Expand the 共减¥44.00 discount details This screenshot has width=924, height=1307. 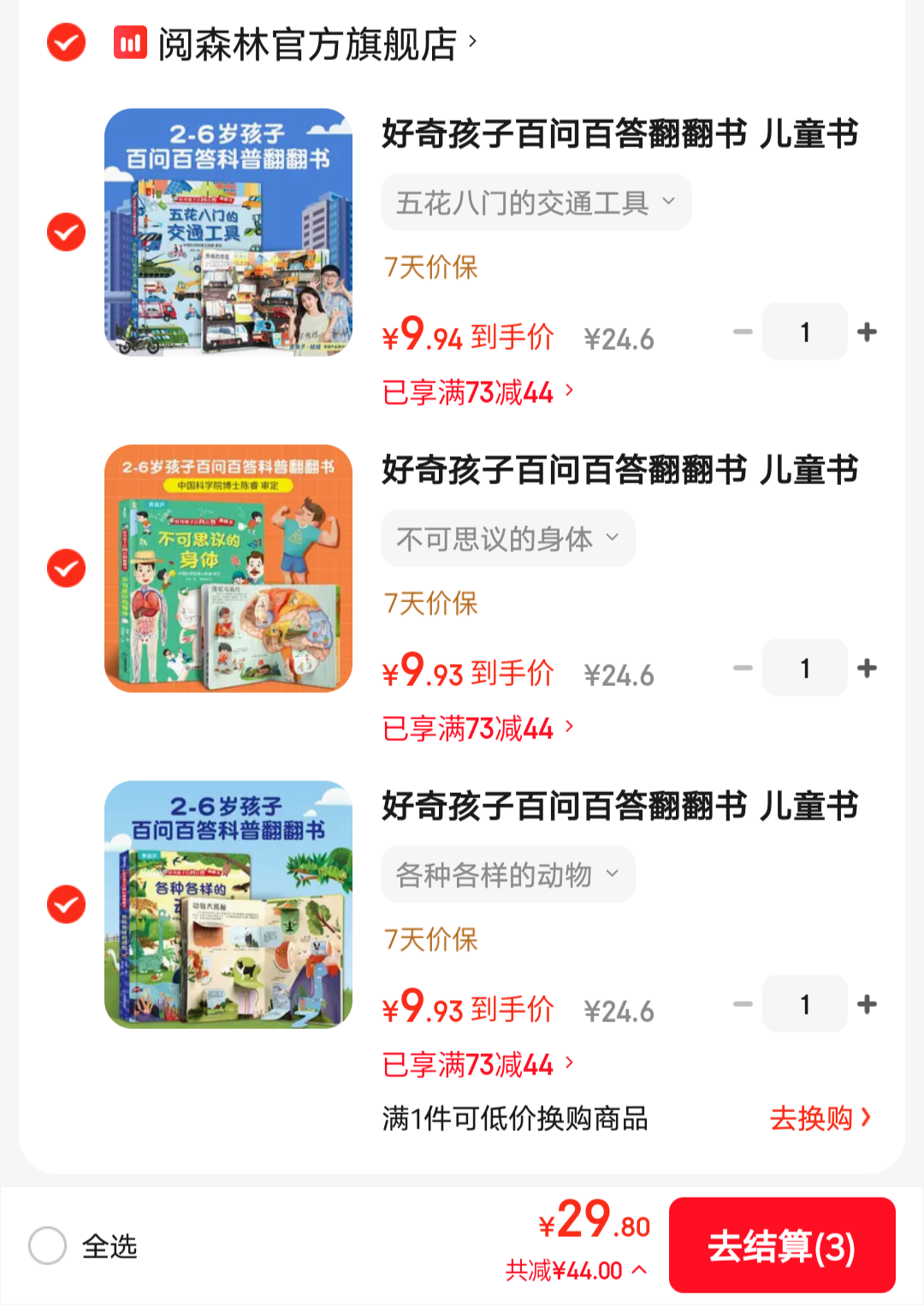click(573, 1270)
